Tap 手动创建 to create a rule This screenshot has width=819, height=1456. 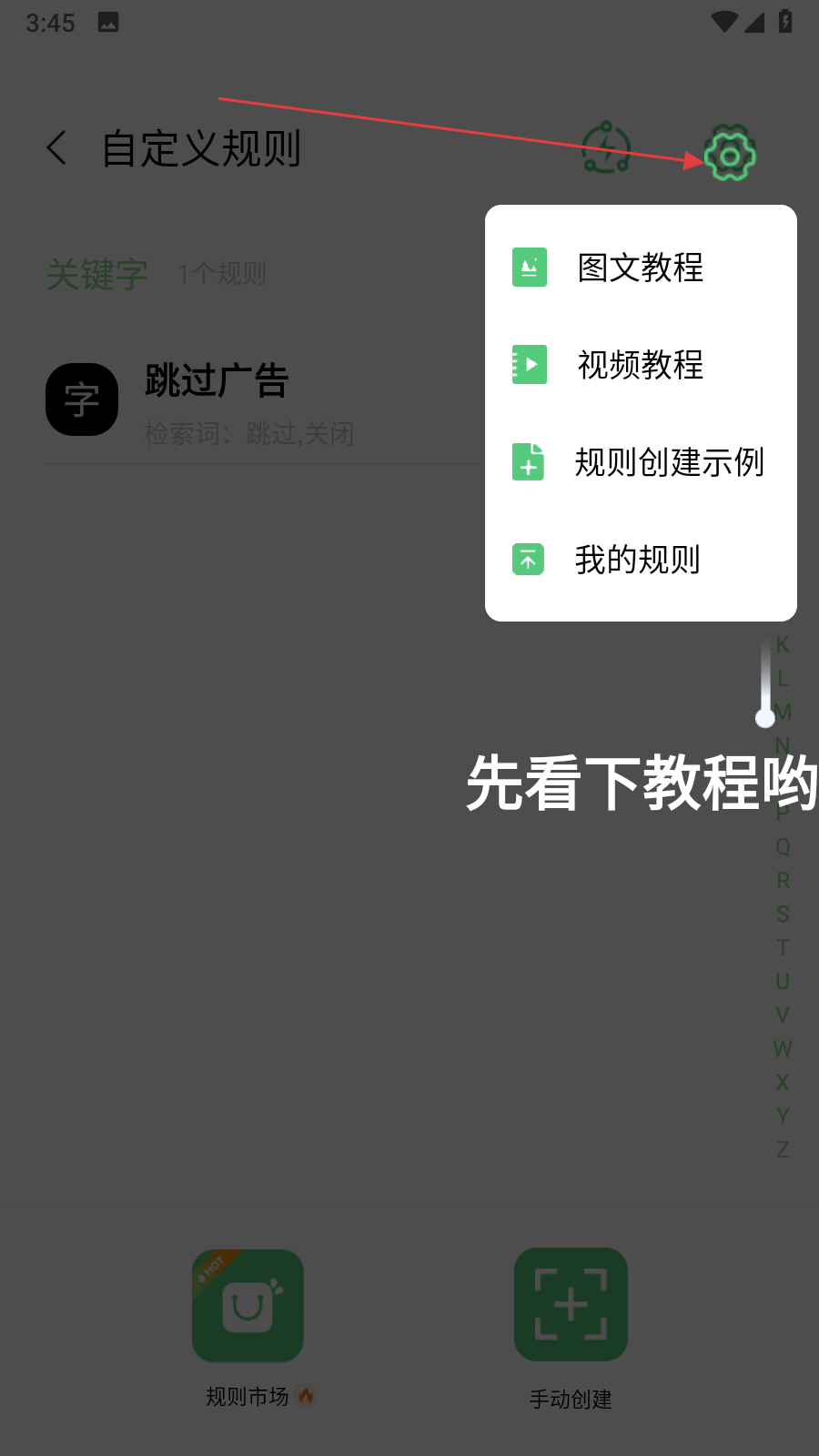(571, 1307)
